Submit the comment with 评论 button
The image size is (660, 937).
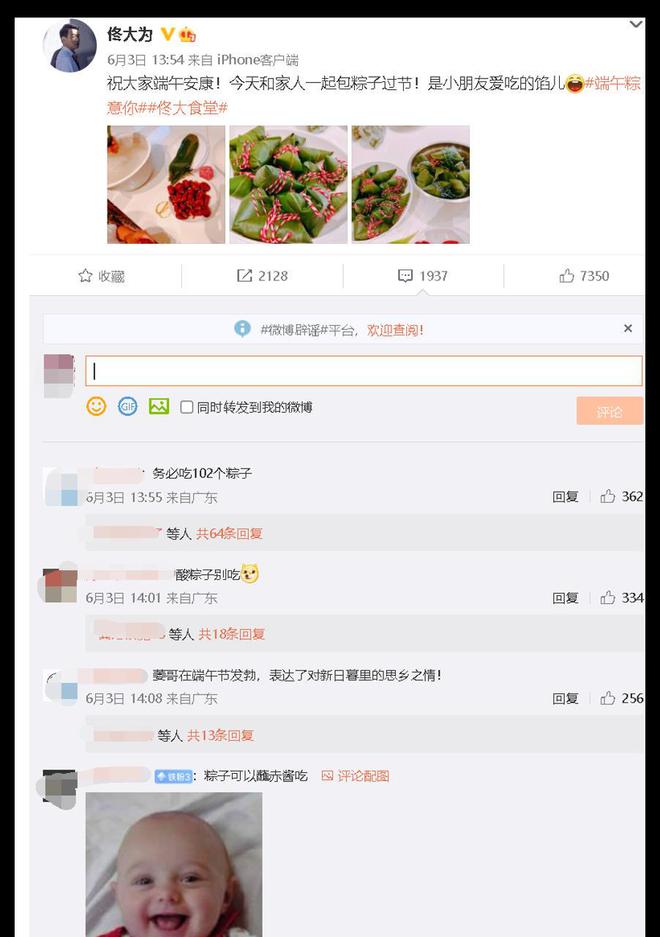pos(609,411)
